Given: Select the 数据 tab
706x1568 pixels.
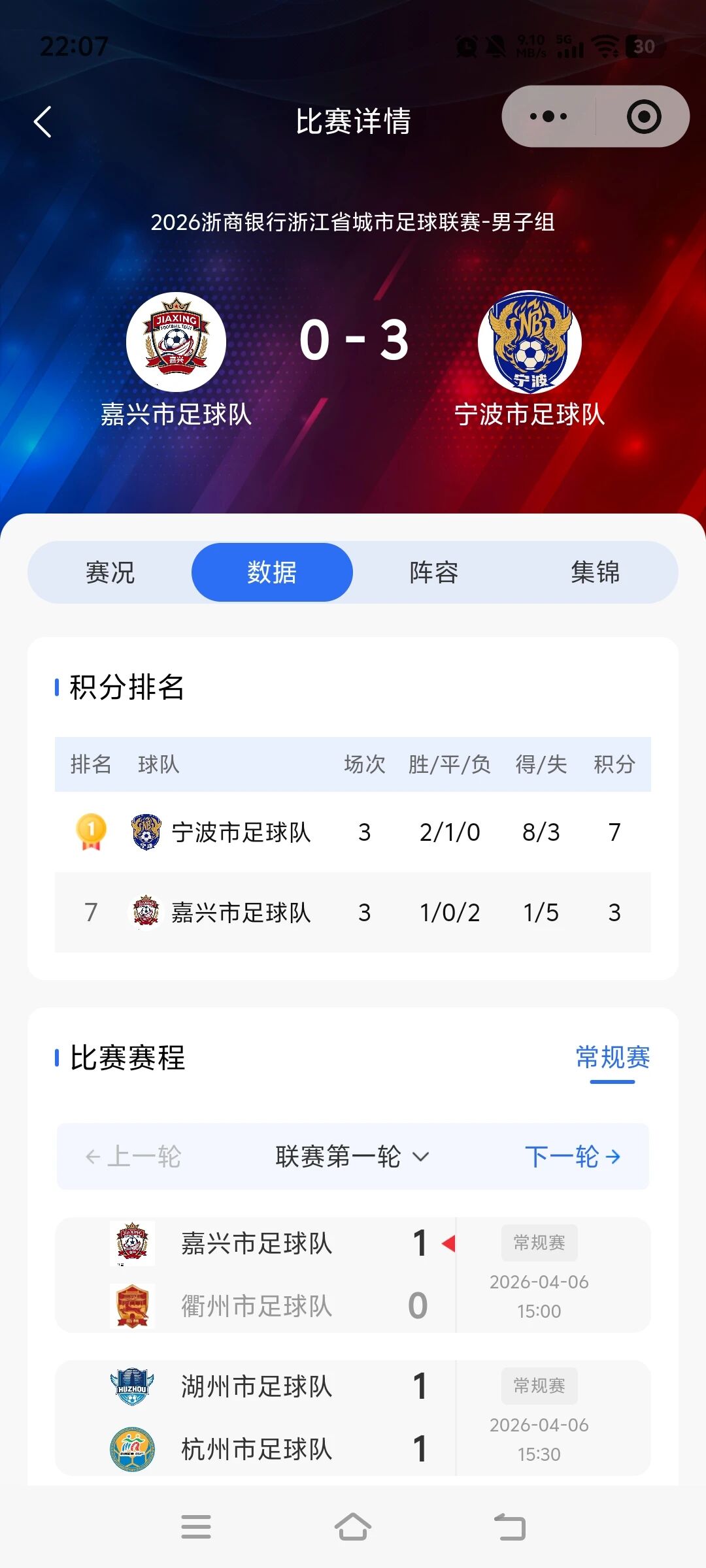Looking at the screenshot, I should pos(272,572).
